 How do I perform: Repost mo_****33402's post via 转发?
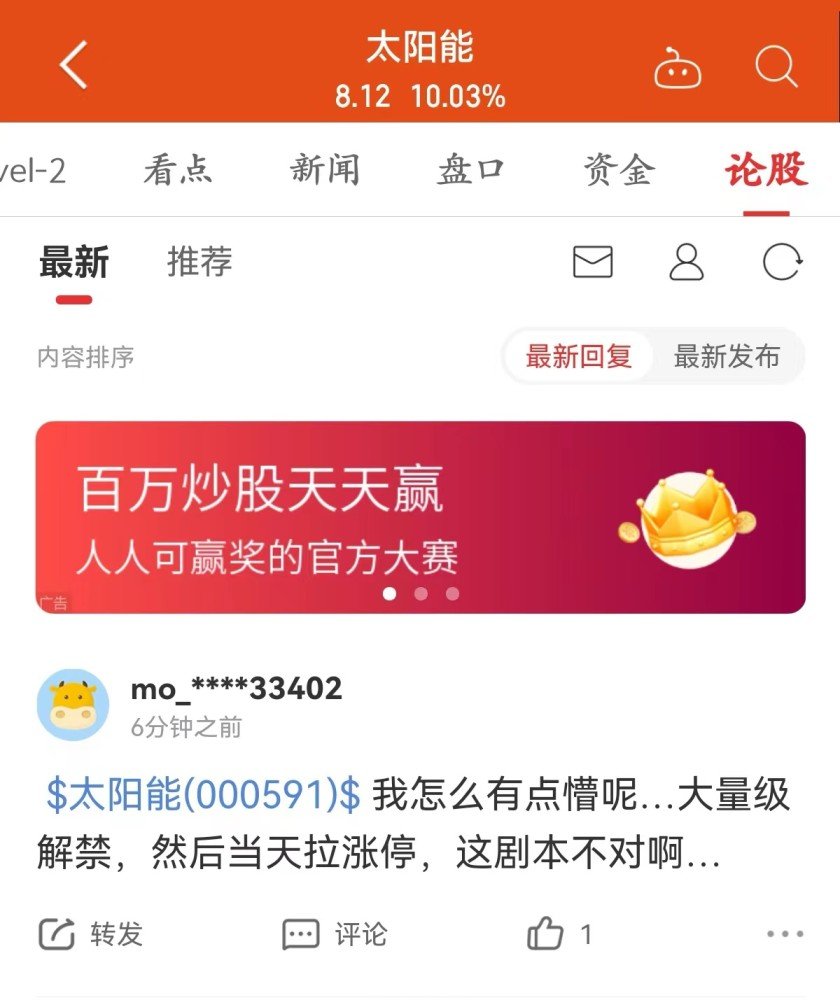[91, 935]
